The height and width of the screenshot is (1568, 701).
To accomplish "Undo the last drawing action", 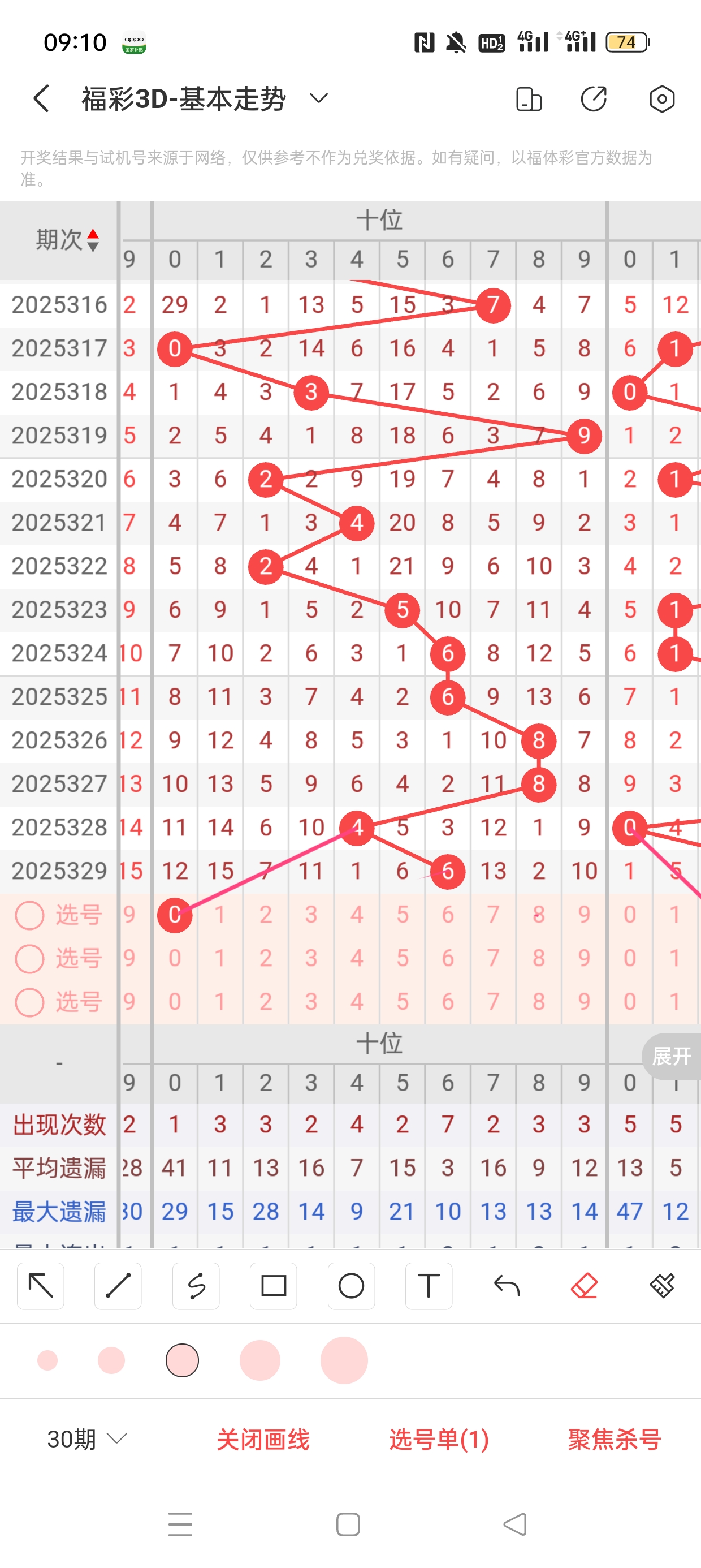I will coord(507,1286).
